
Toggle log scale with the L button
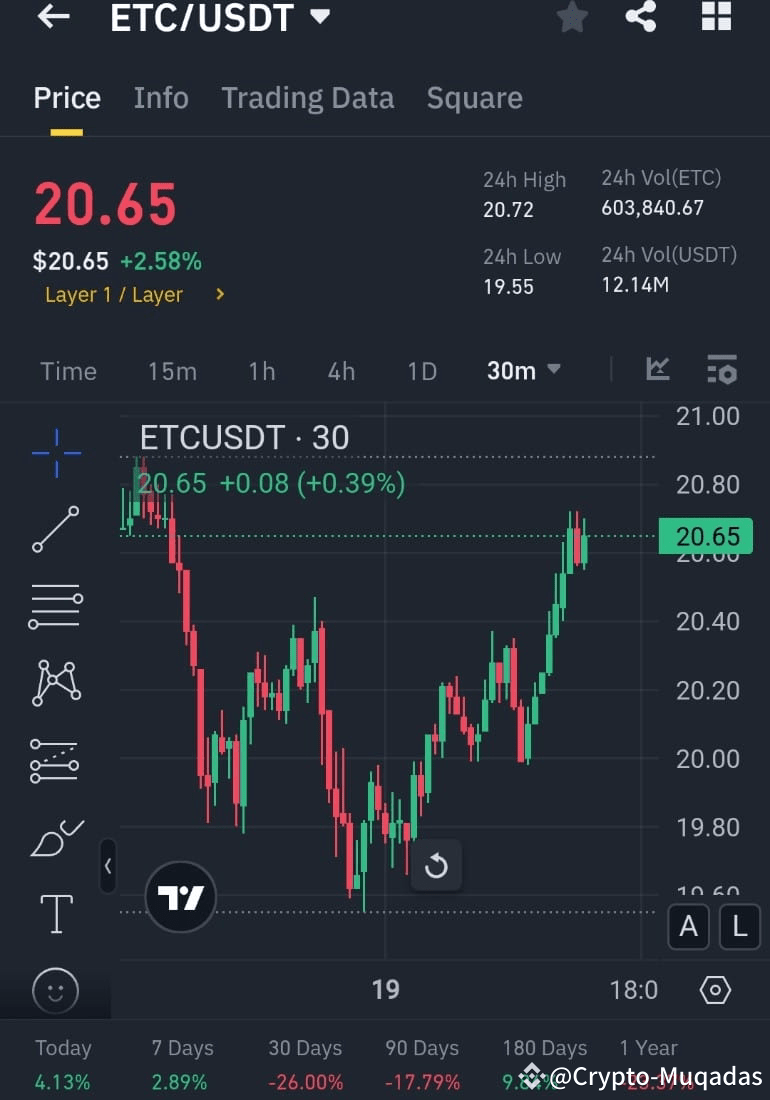(x=740, y=927)
